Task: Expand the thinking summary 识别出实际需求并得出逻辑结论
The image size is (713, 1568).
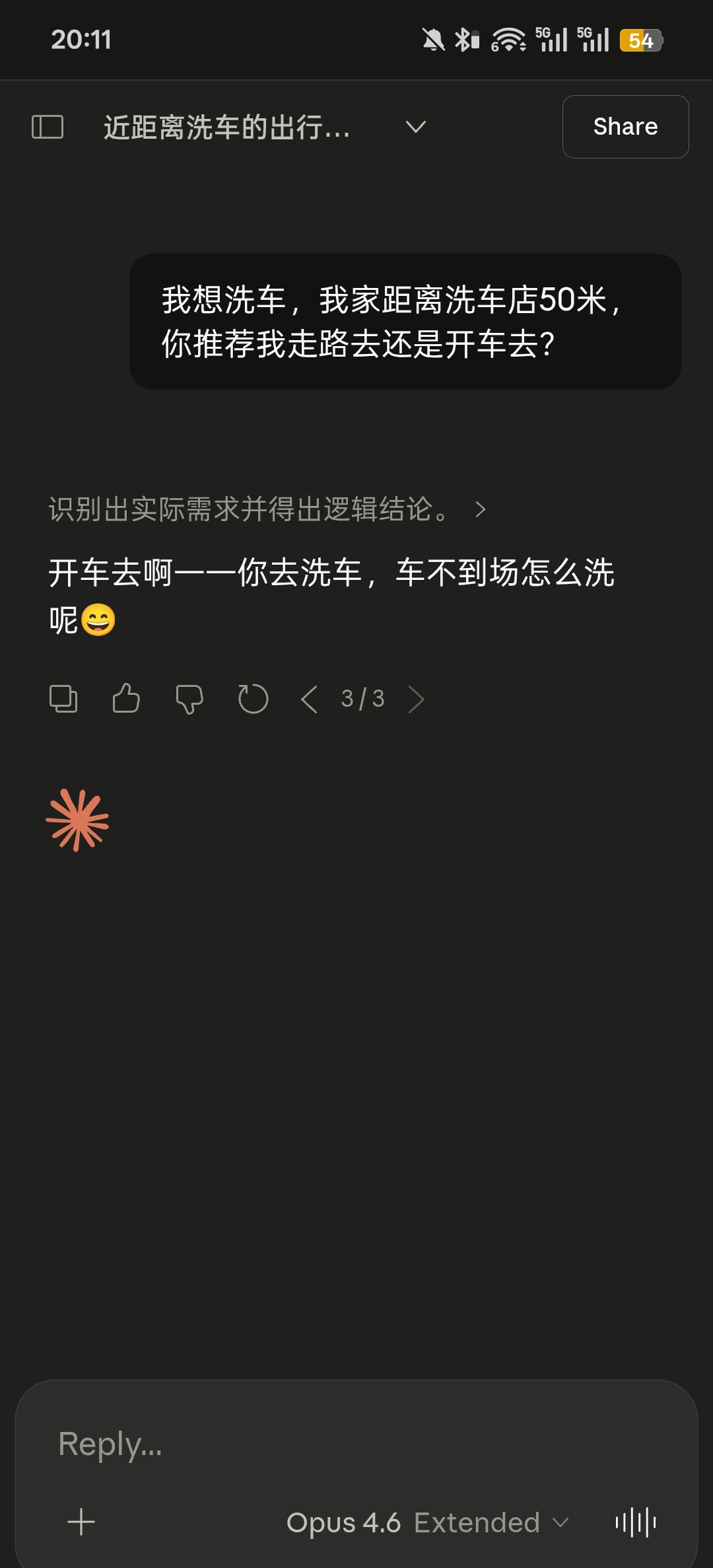Action: click(x=267, y=509)
